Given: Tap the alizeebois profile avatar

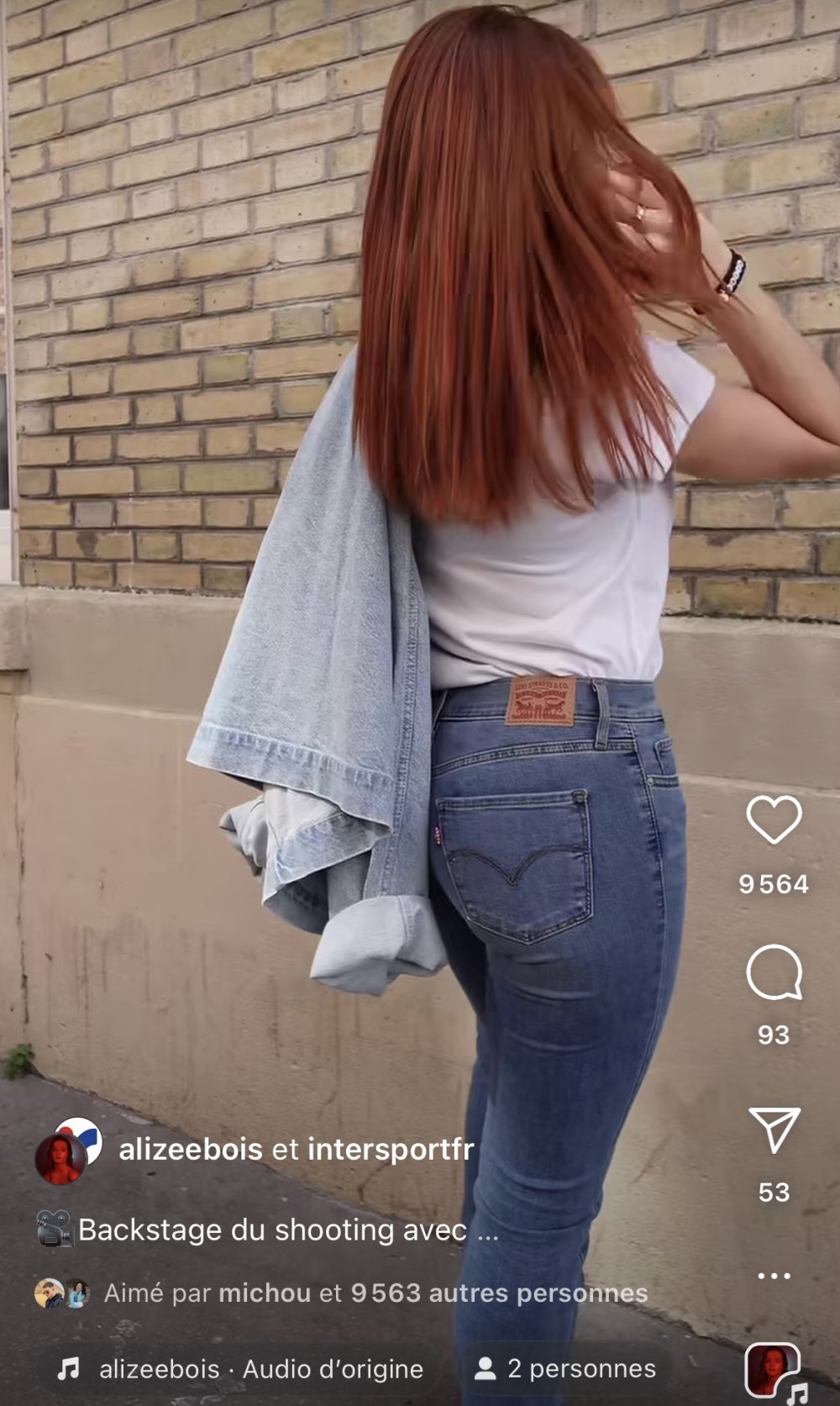Looking at the screenshot, I should pos(60,1159).
